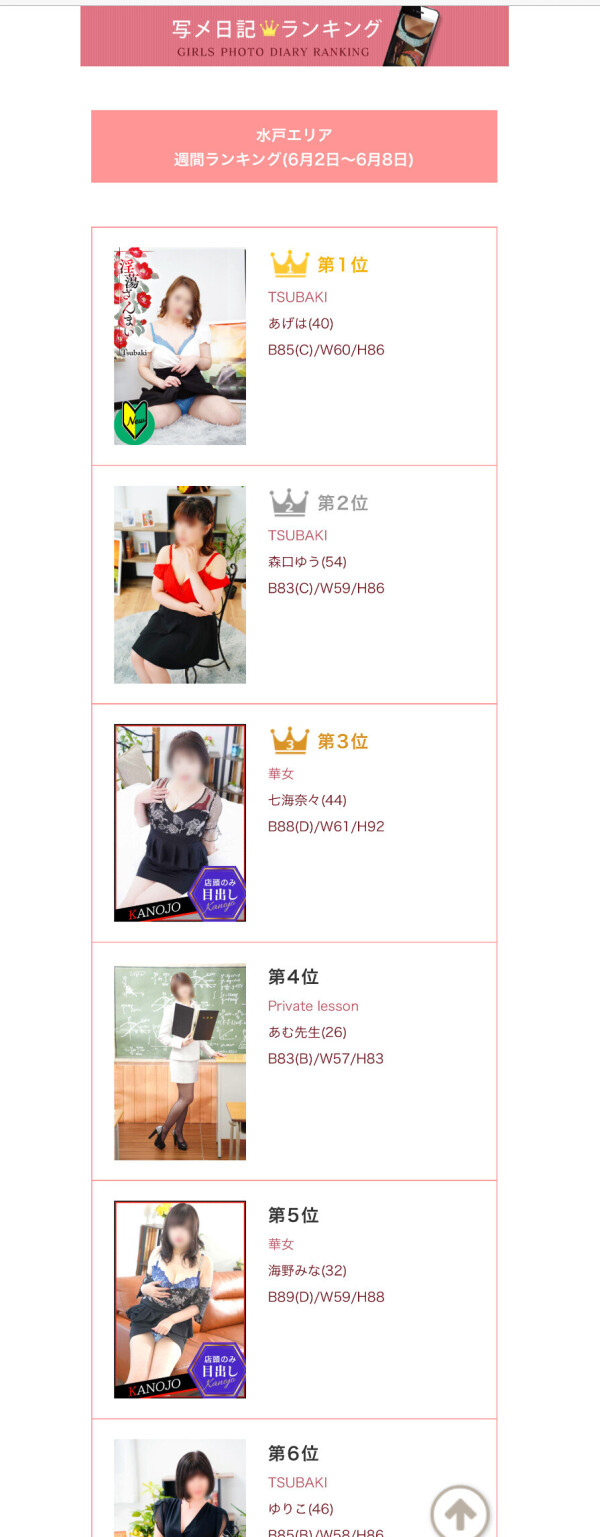Open the photo diary ranking banner

click(x=294, y=36)
